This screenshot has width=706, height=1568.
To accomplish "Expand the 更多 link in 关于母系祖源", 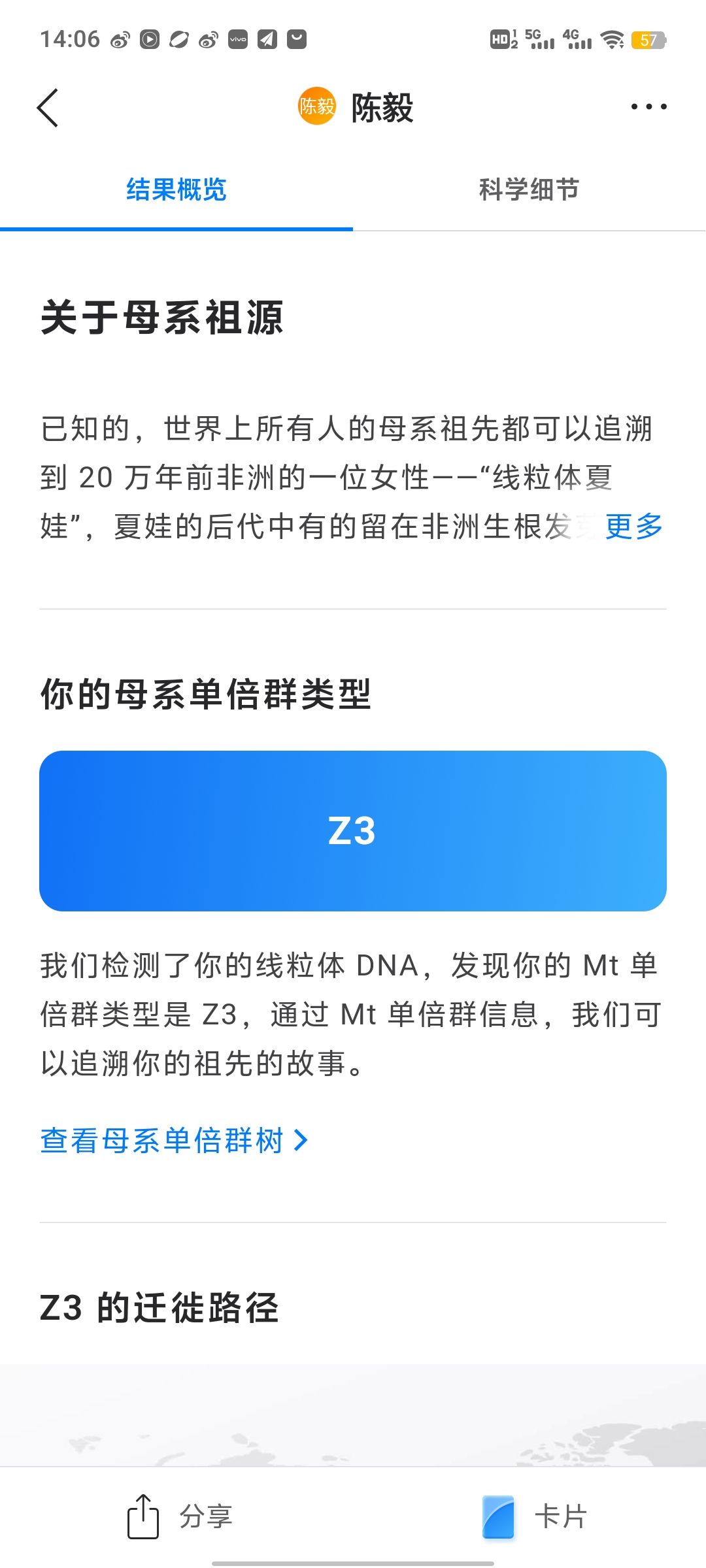I will [634, 527].
